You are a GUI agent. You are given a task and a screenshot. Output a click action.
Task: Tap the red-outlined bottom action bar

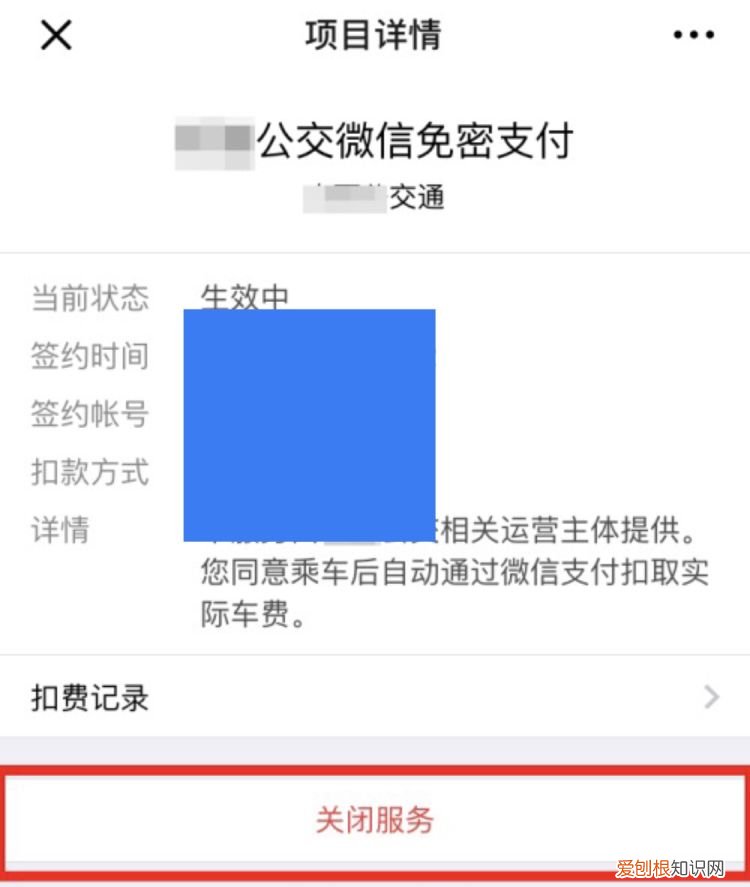(375, 820)
